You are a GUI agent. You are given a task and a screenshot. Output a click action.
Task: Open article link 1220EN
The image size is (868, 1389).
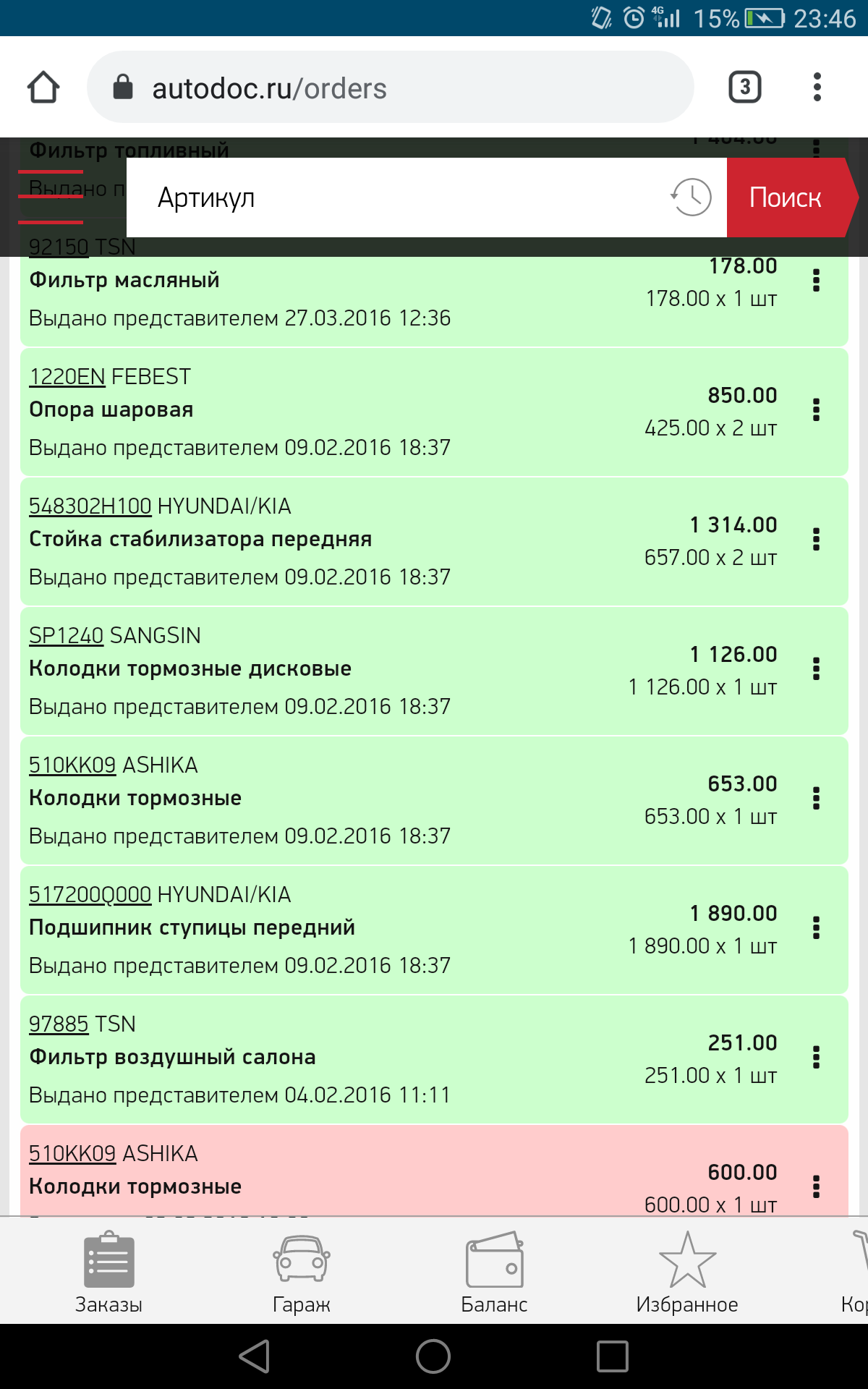coord(67,377)
